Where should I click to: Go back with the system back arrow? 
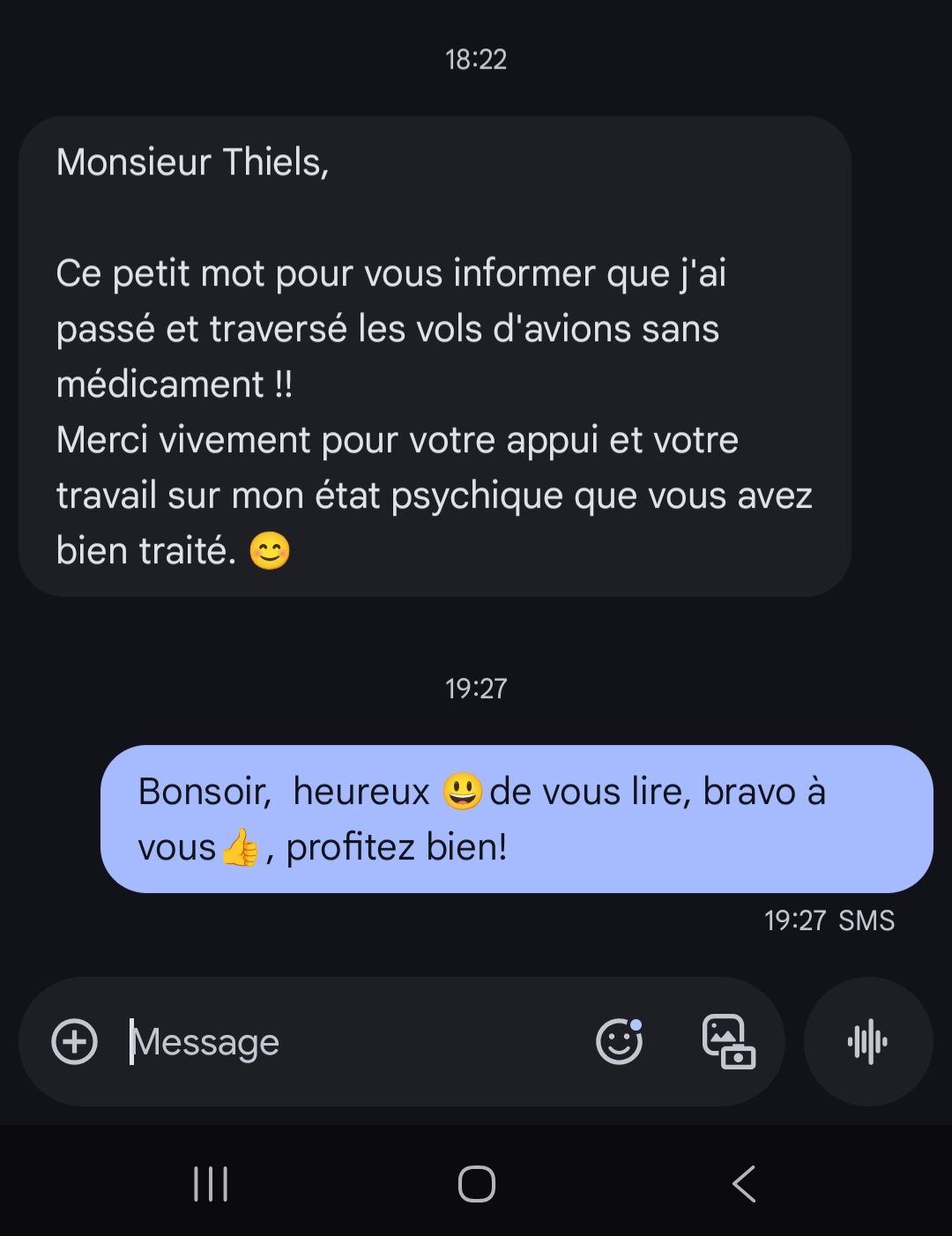pos(744,1184)
